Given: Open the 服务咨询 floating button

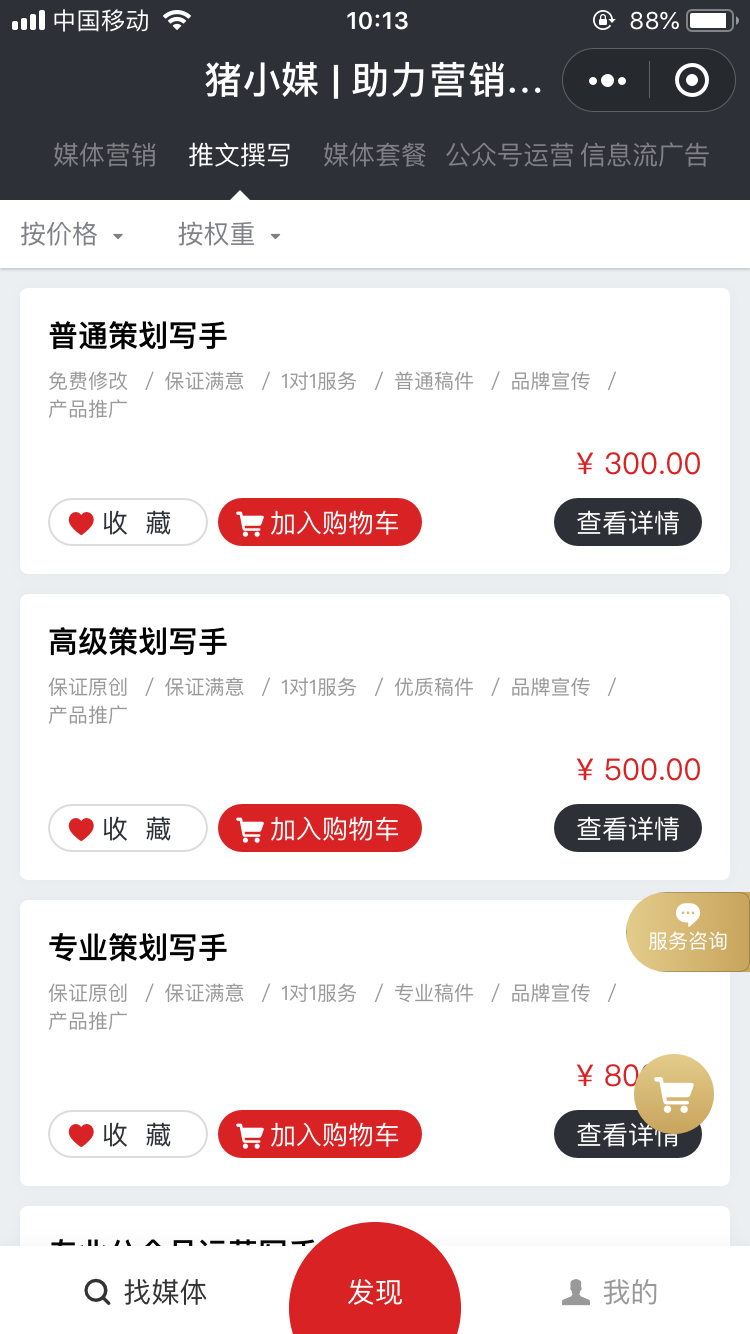Looking at the screenshot, I should (688, 931).
